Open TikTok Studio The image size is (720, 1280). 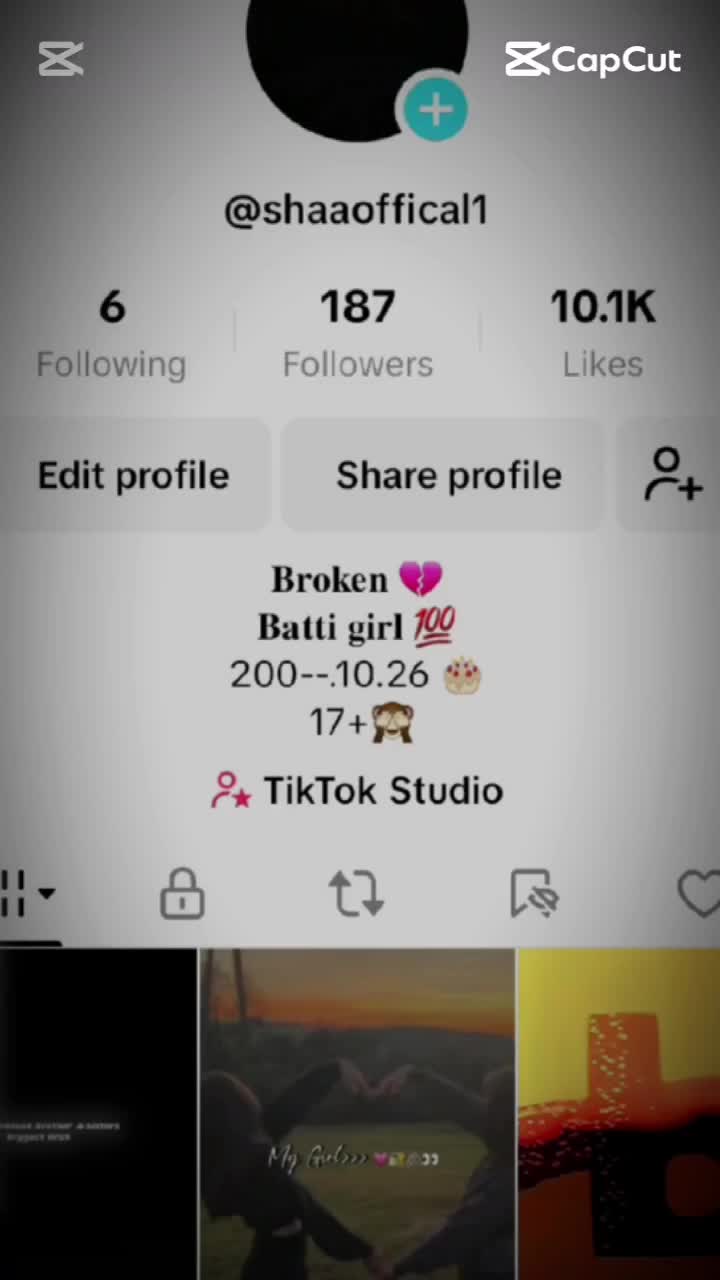point(358,791)
